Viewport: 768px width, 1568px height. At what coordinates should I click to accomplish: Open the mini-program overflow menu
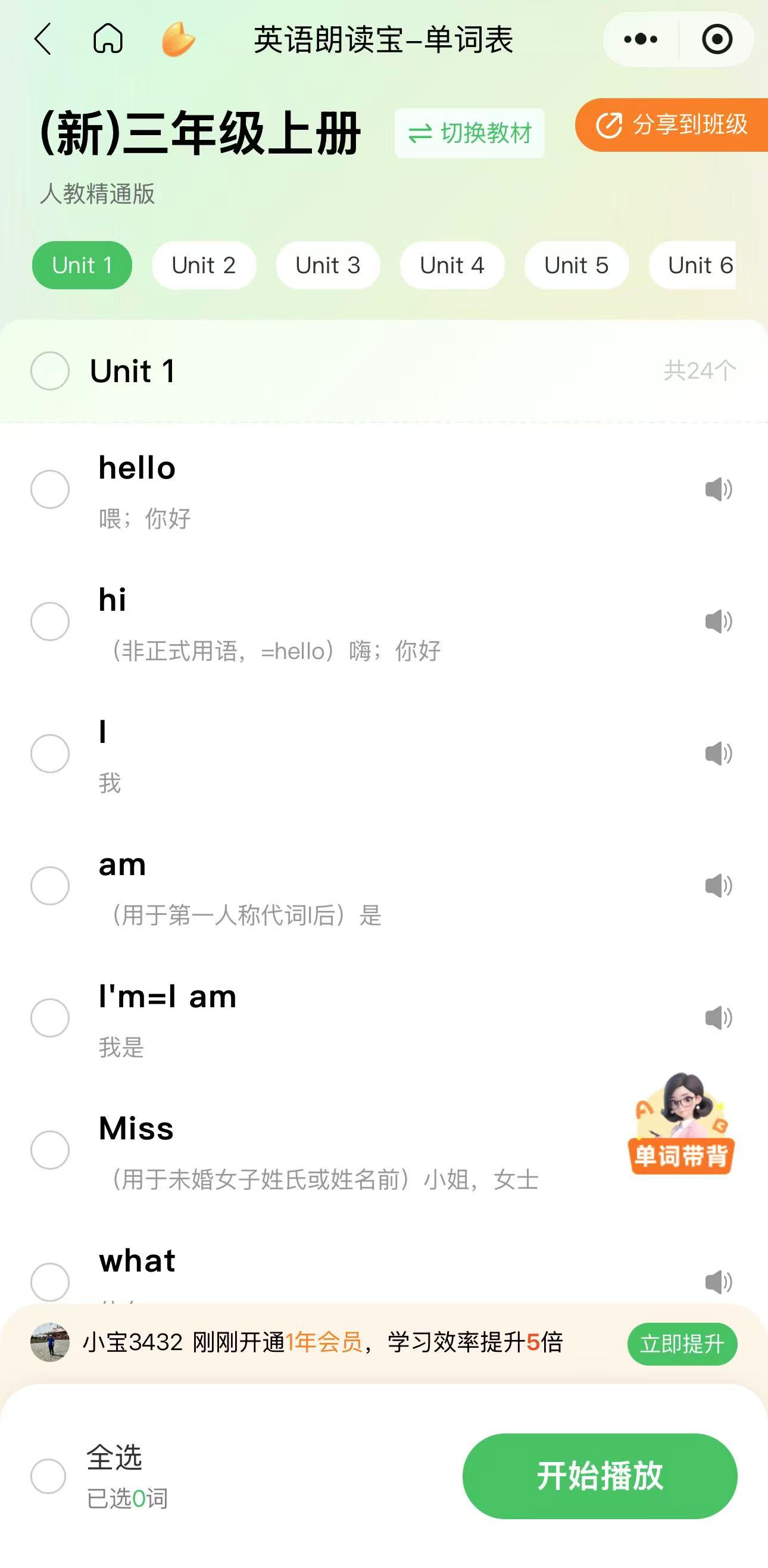tap(640, 39)
